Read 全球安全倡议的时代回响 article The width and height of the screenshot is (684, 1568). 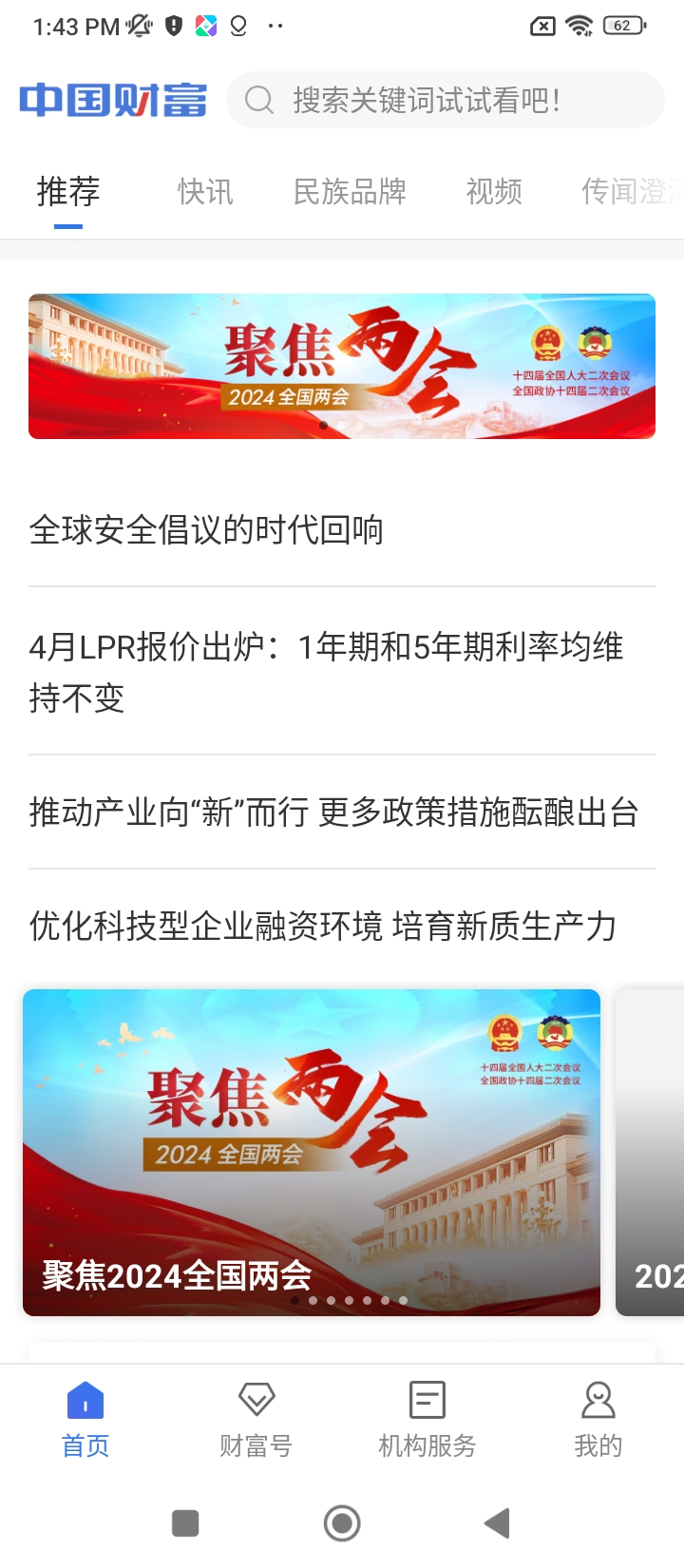point(207,530)
